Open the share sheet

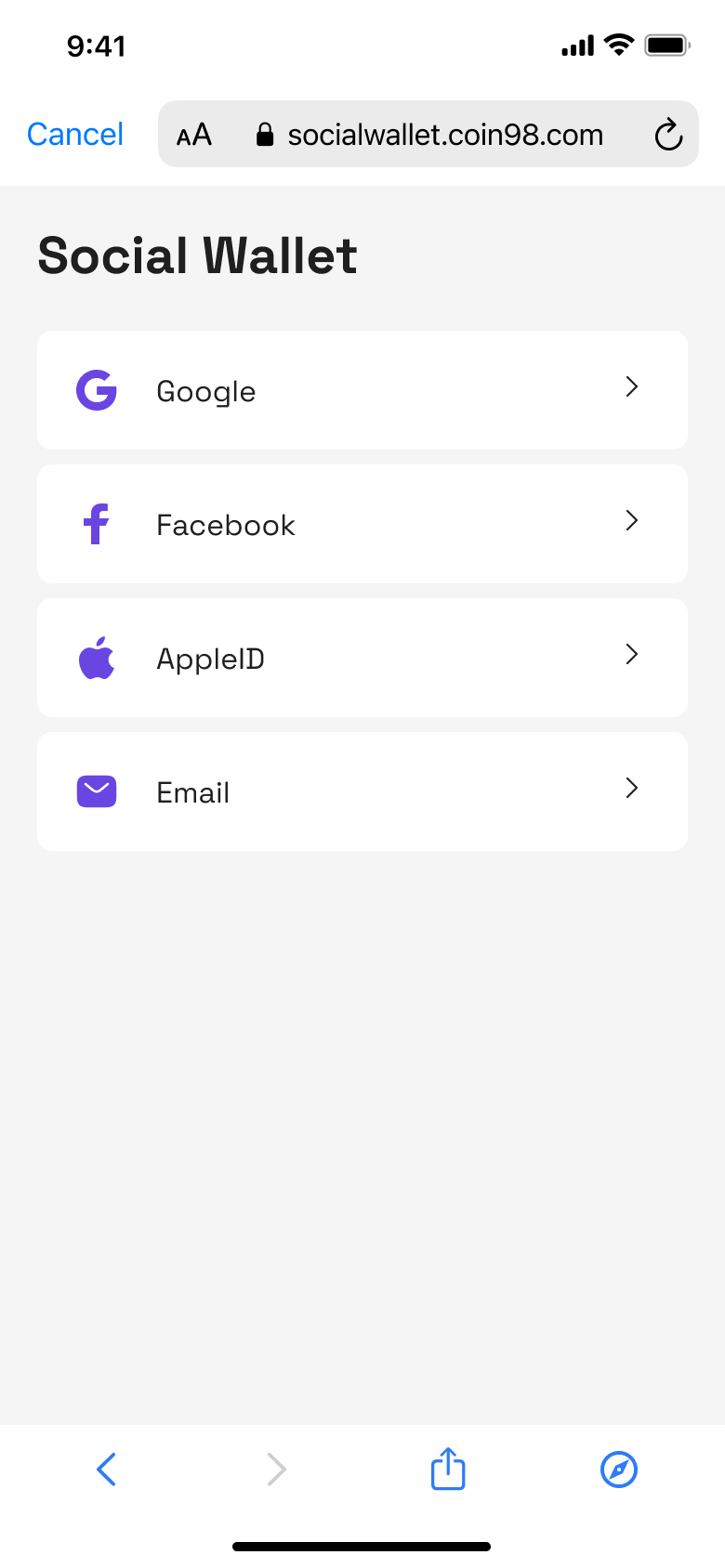(448, 1469)
